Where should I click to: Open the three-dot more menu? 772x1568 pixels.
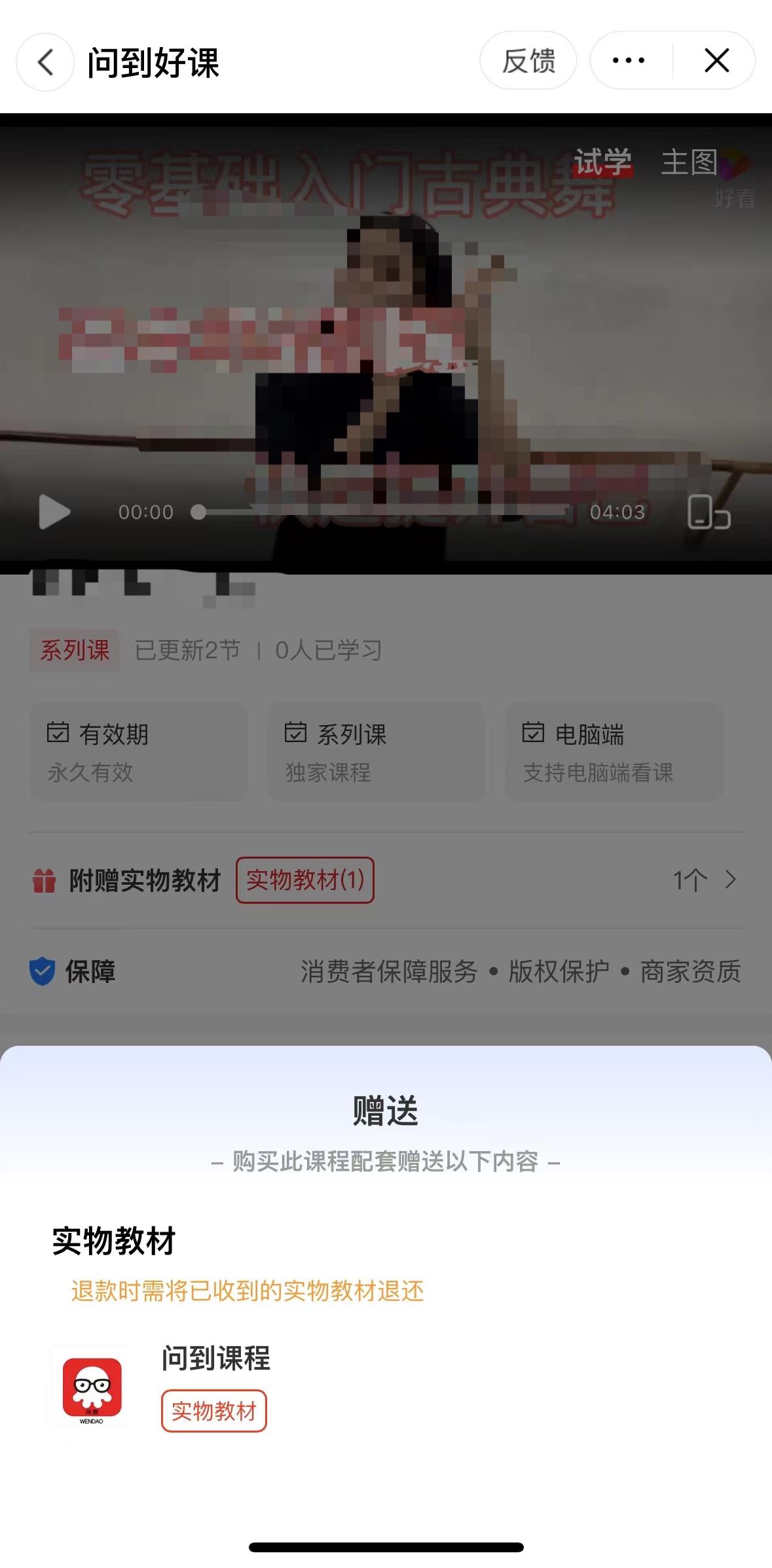pyautogui.click(x=629, y=61)
